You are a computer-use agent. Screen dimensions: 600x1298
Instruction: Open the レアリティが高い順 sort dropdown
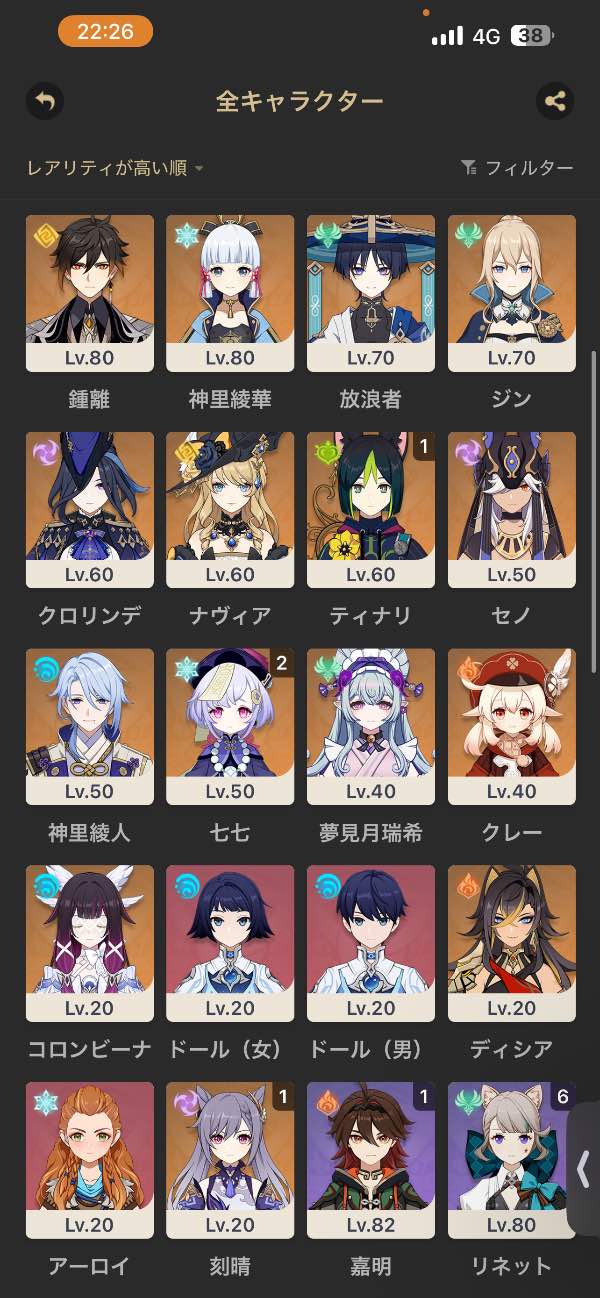coord(115,168)
